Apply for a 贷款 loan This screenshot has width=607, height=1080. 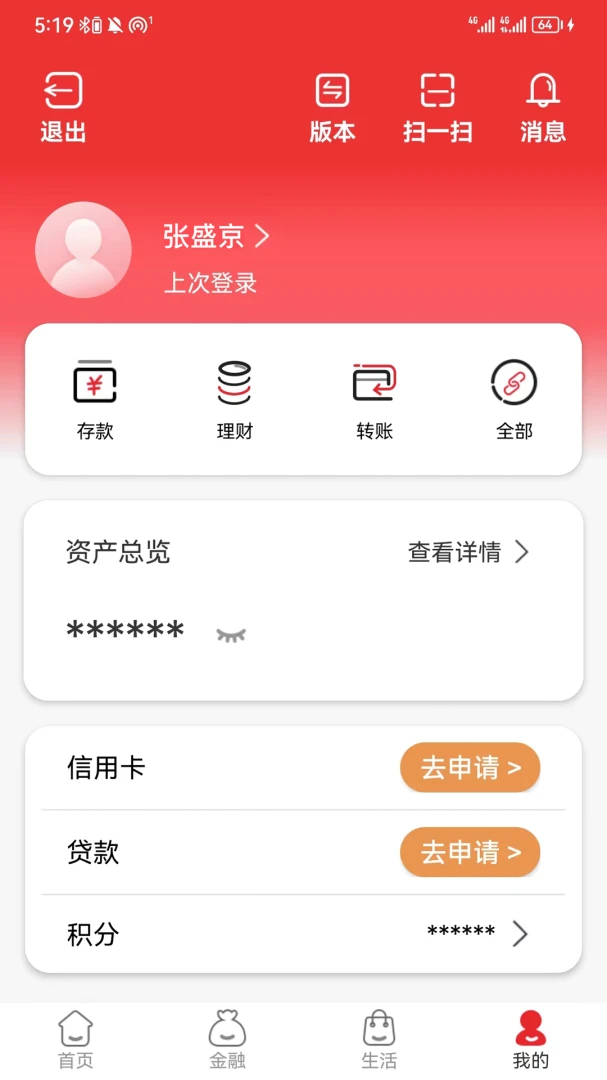point(470,852)
